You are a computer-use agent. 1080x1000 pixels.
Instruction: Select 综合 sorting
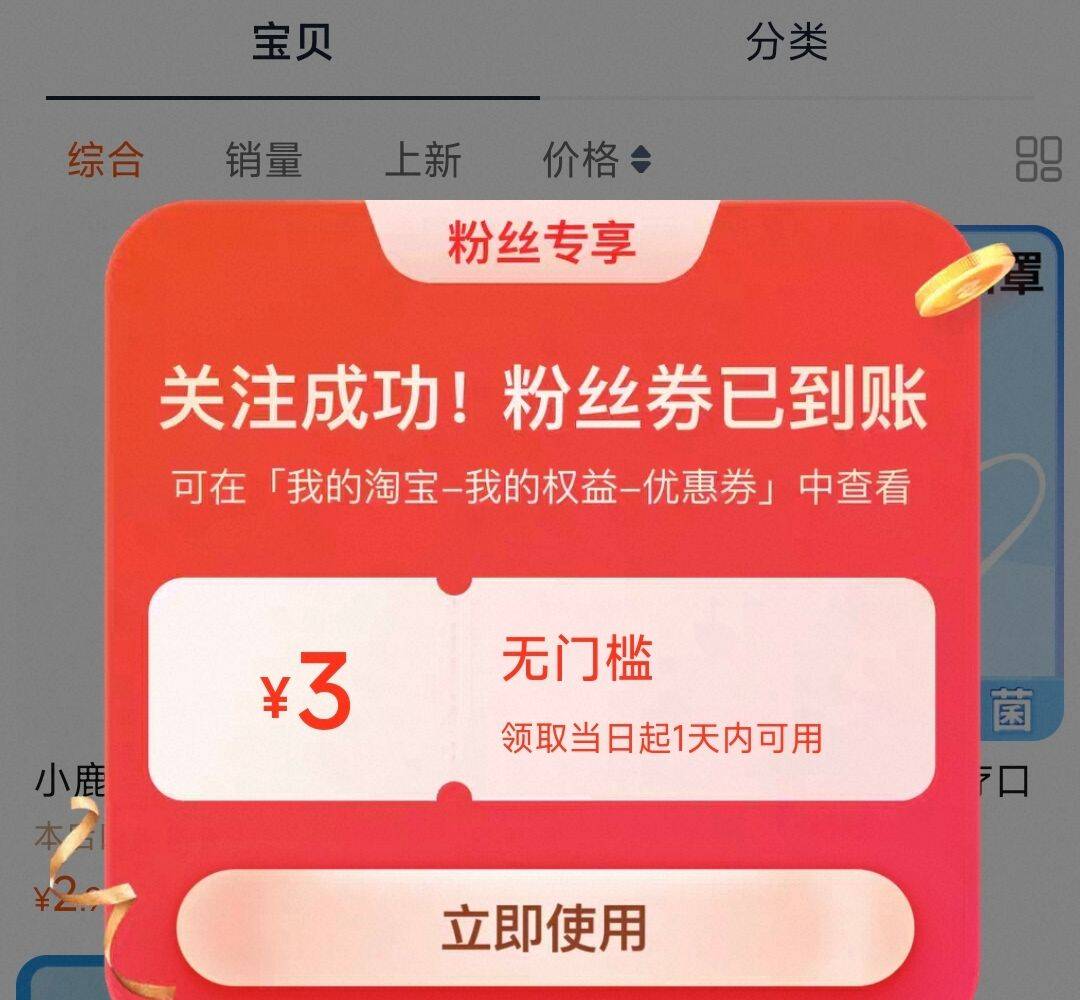(106, 160)
